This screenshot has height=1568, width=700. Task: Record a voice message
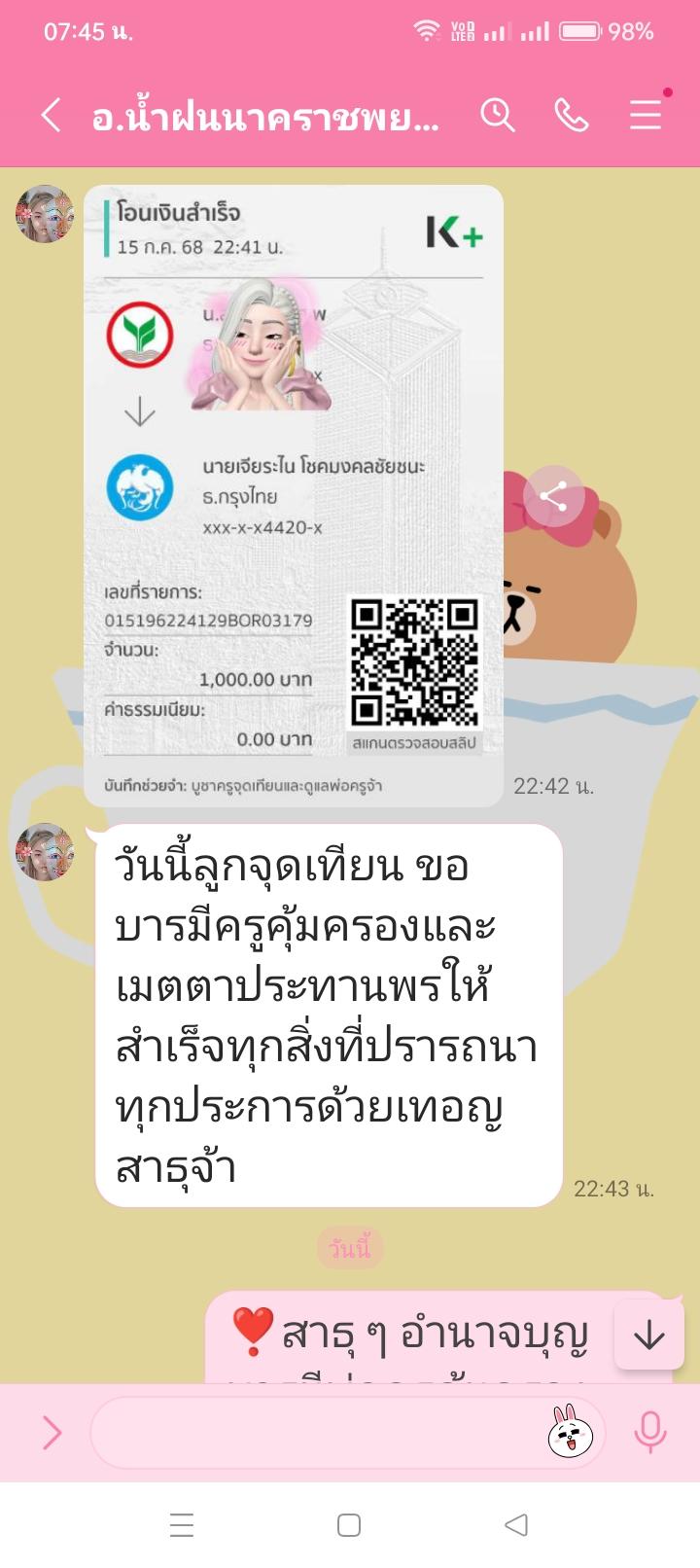pos(650,1432)
